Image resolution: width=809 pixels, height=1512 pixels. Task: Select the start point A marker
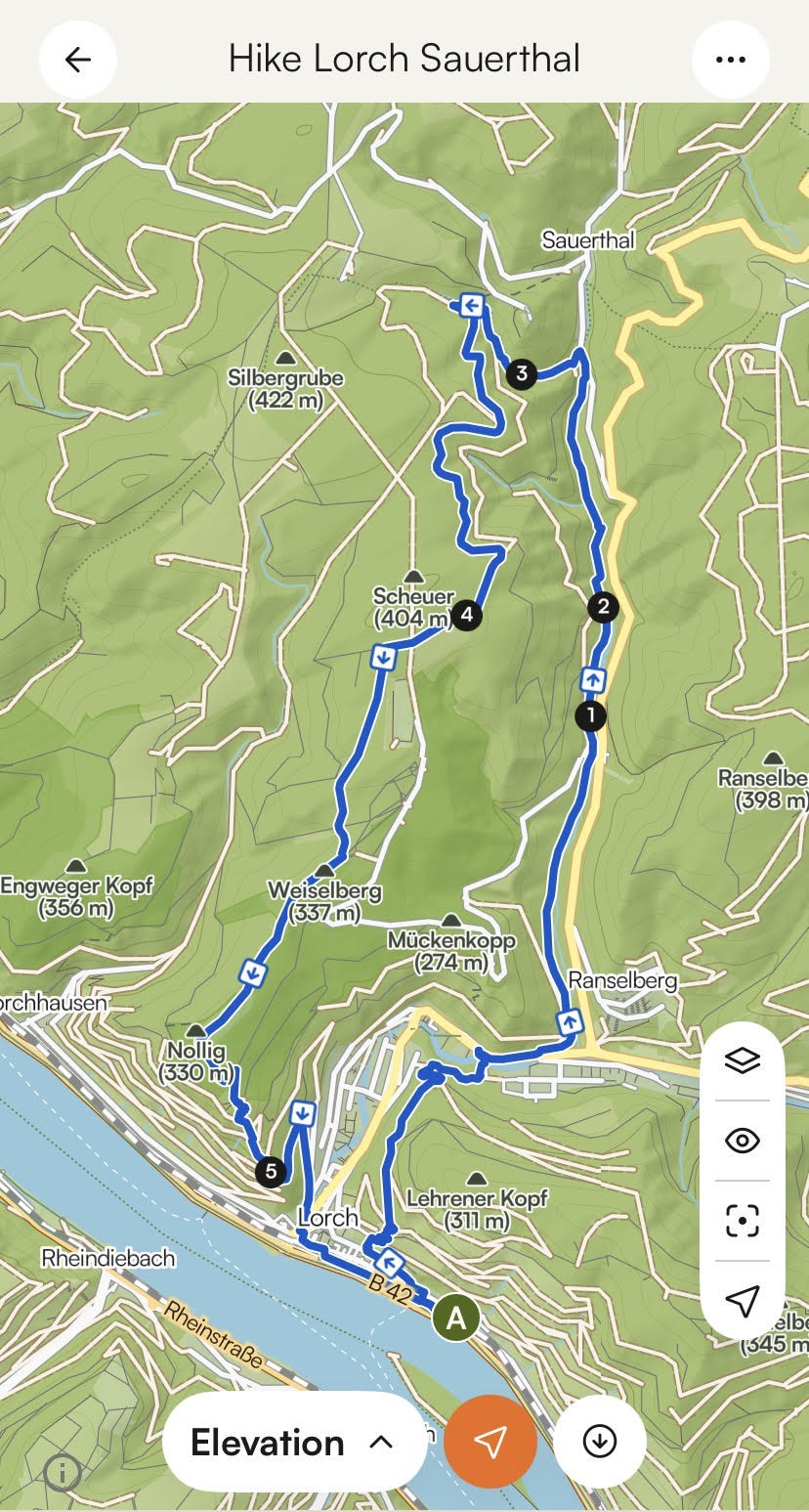(455, 1318)
